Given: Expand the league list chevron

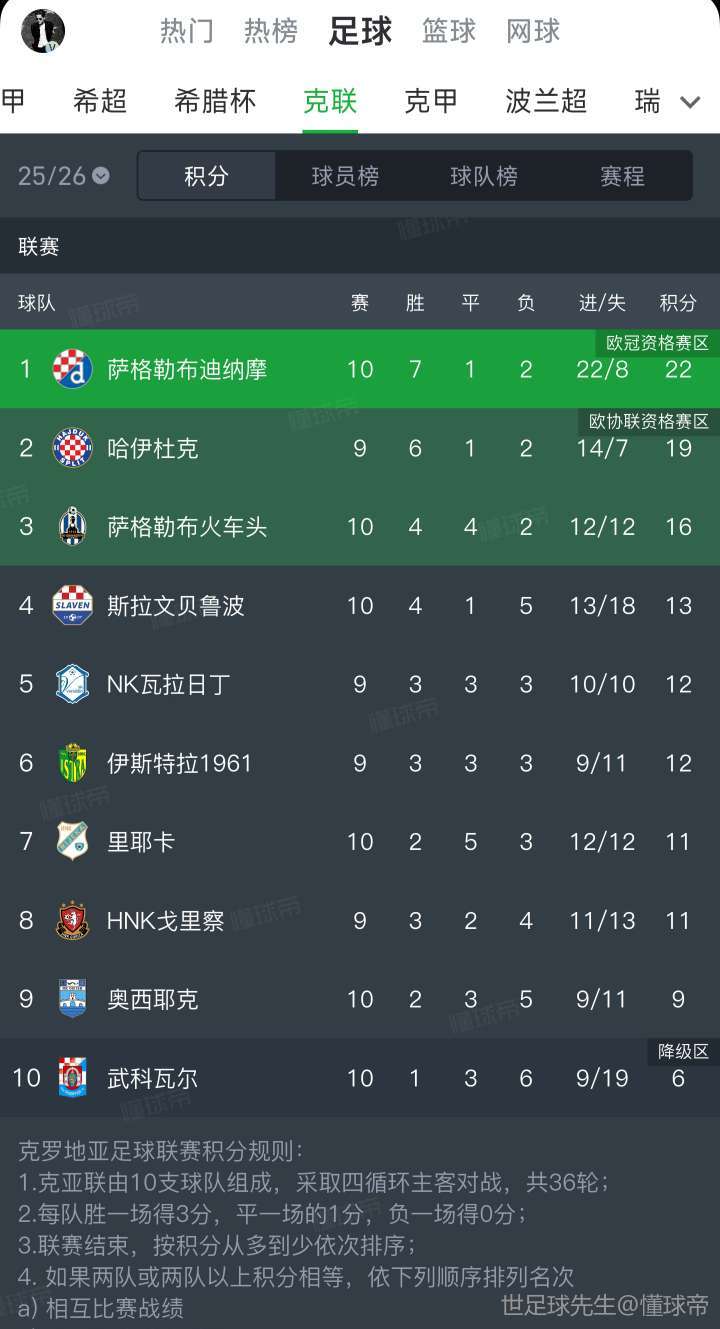Looking at the screenshot, I should point(690,102).
